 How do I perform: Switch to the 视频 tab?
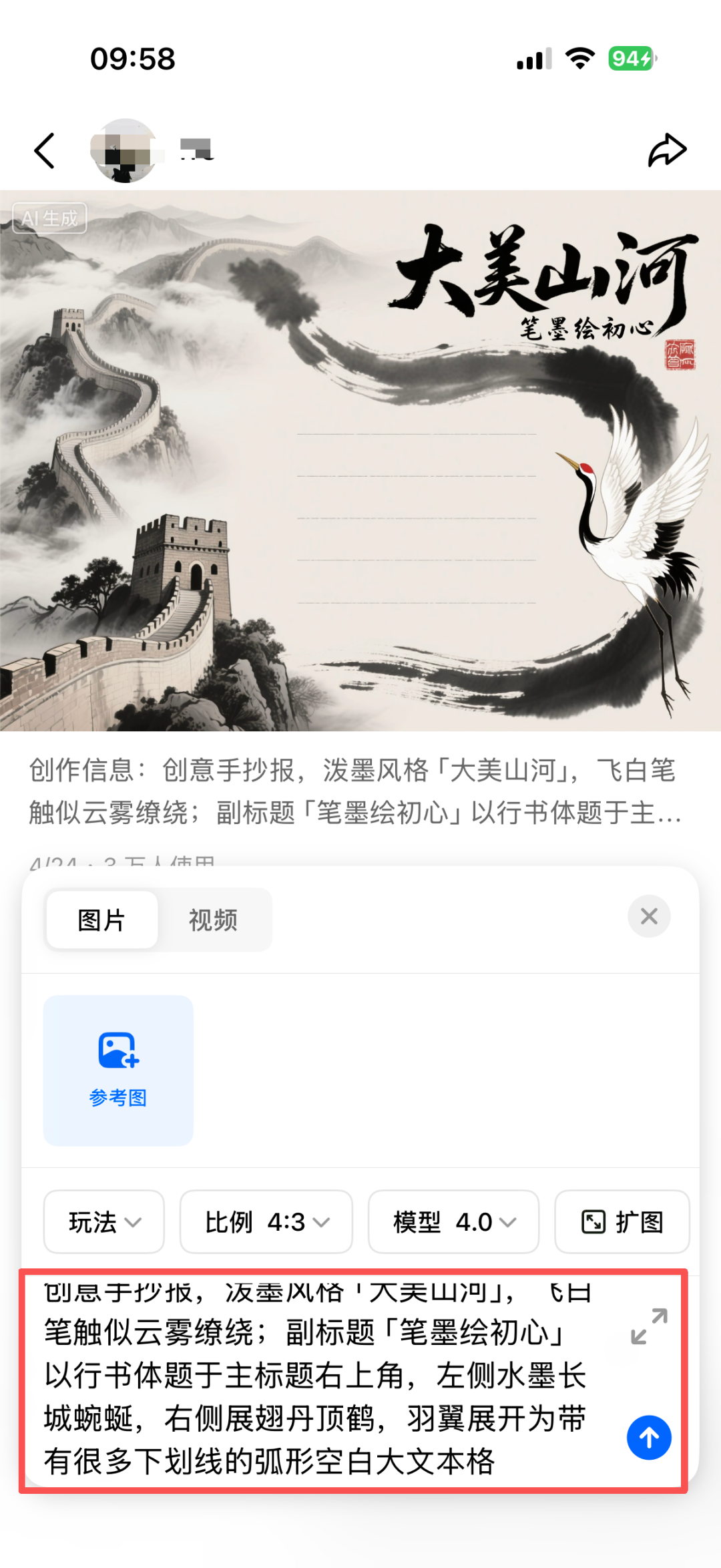click(x=213, y=920)
